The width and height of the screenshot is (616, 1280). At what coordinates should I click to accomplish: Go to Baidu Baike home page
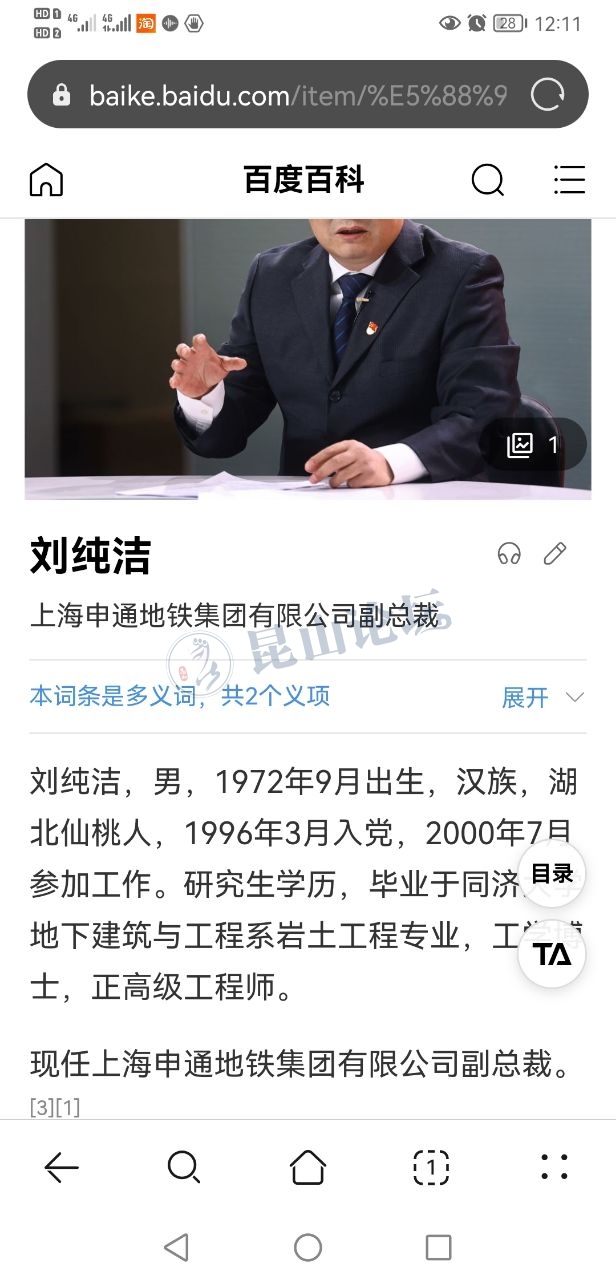click(x=46, y=180)
